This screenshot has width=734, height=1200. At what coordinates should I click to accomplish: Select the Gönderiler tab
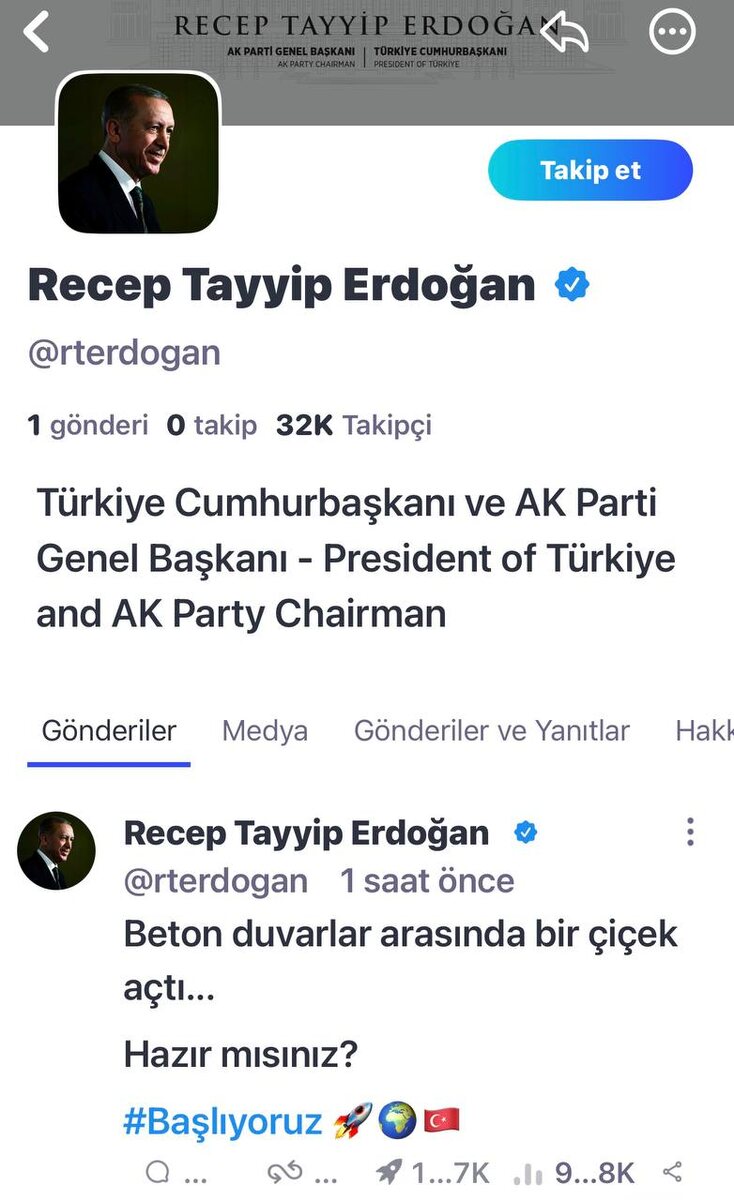click(109, 731)
